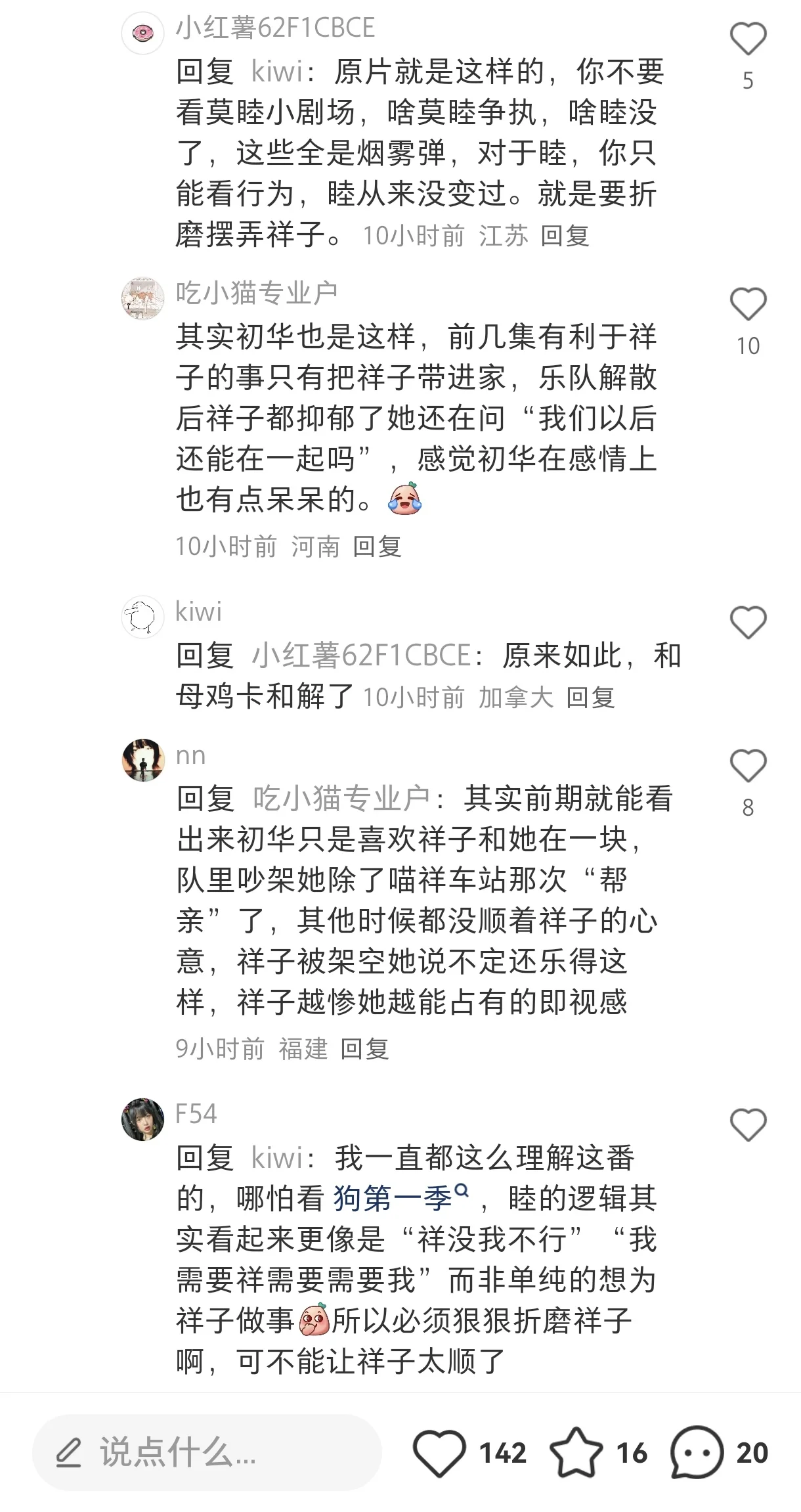Open F54's profile picture
Screen dimensions: 801x1512
[x=142, y=1119]
